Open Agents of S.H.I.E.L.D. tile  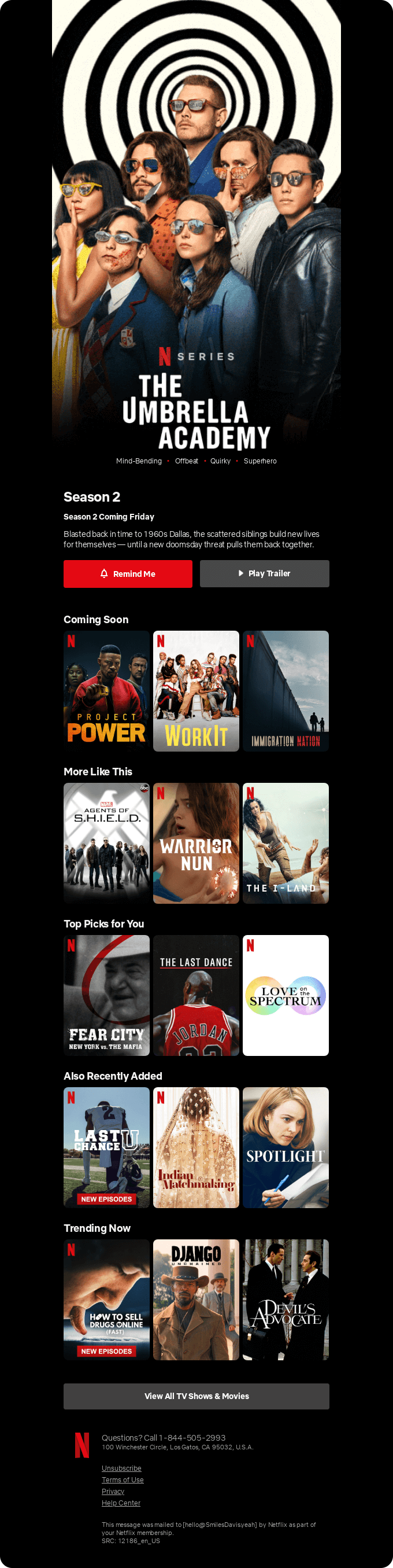click(x=106, y=843)
